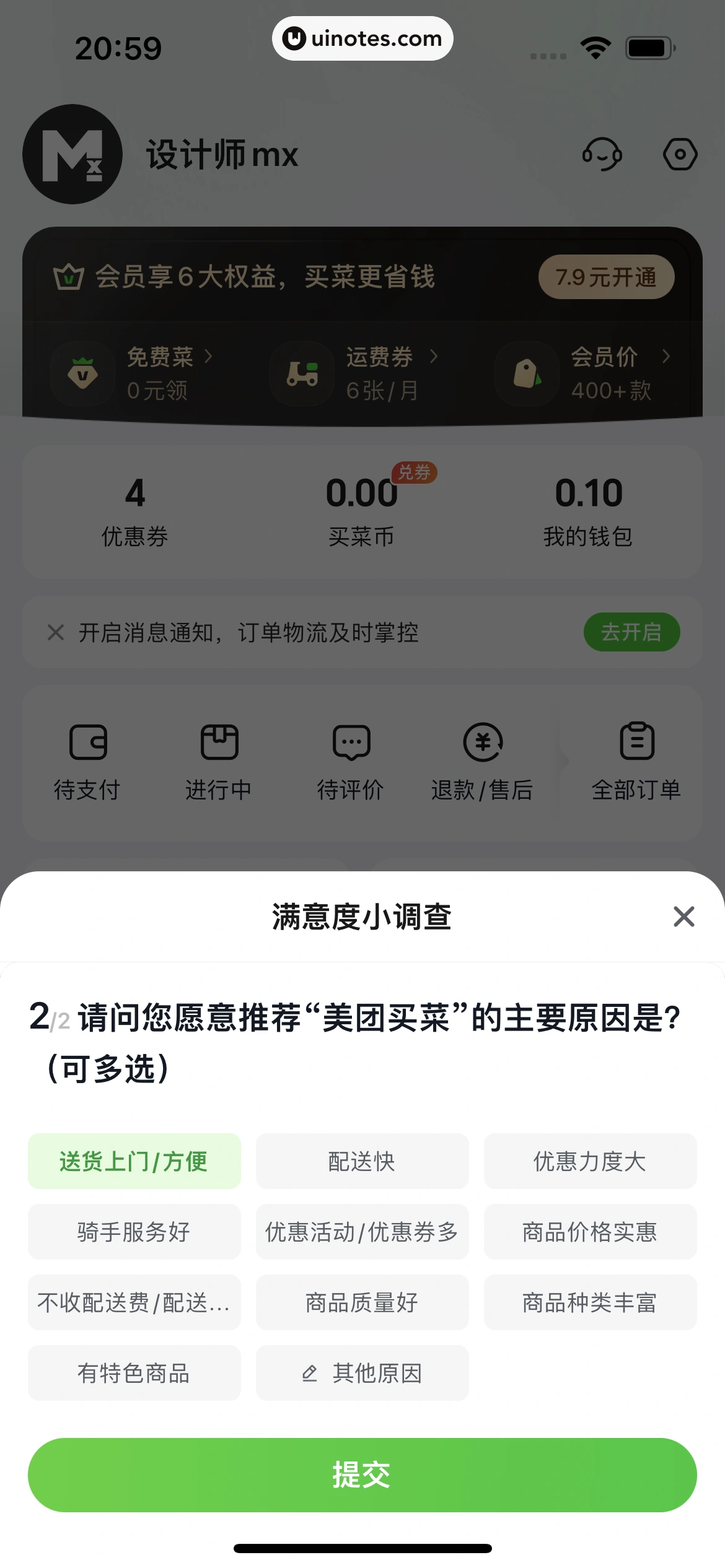The image size is (725, 1568).
Task: Submit the survey with 提交
Action: point(362,1474)
